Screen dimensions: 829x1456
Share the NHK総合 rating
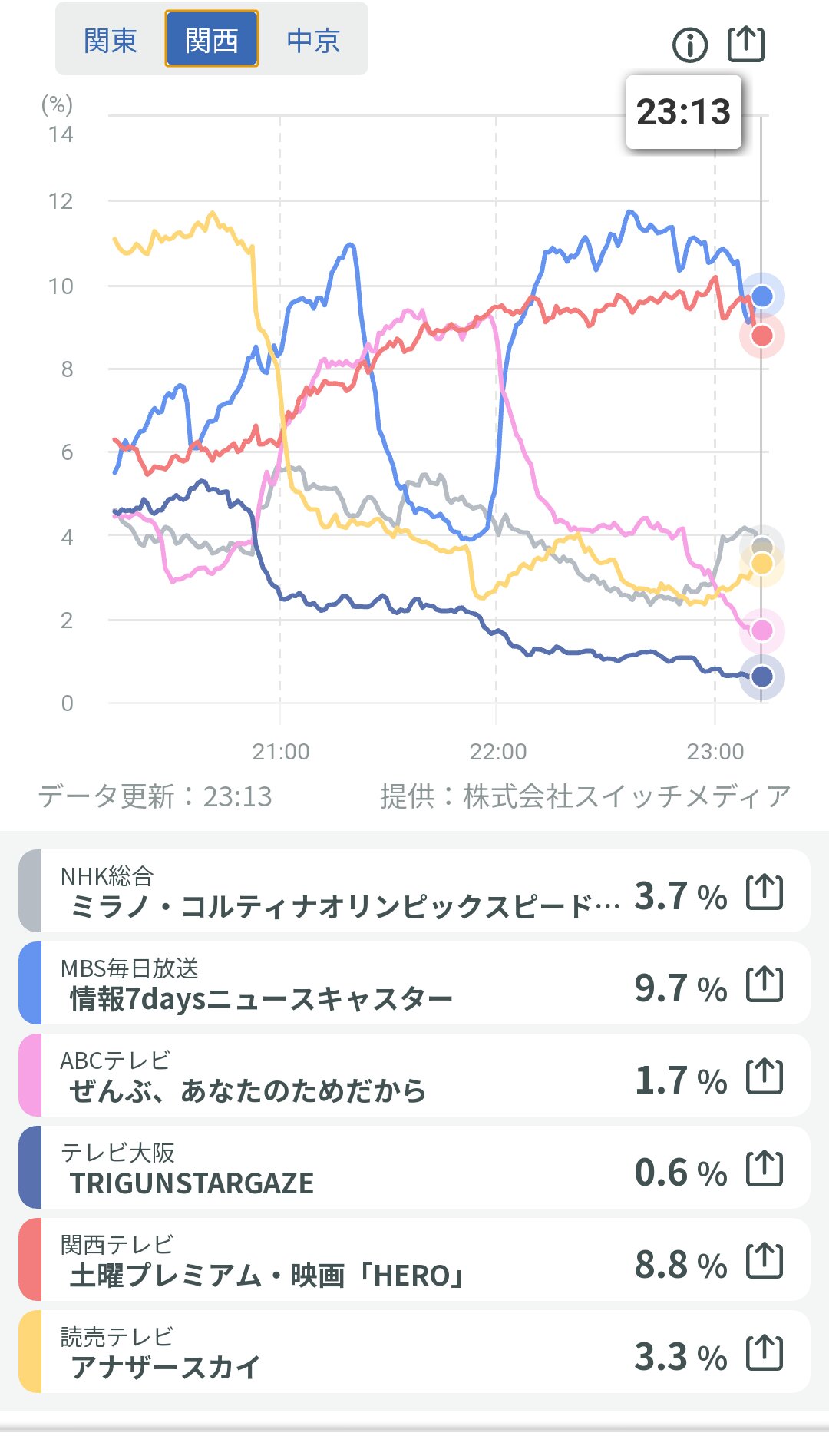tap(765, 892)
